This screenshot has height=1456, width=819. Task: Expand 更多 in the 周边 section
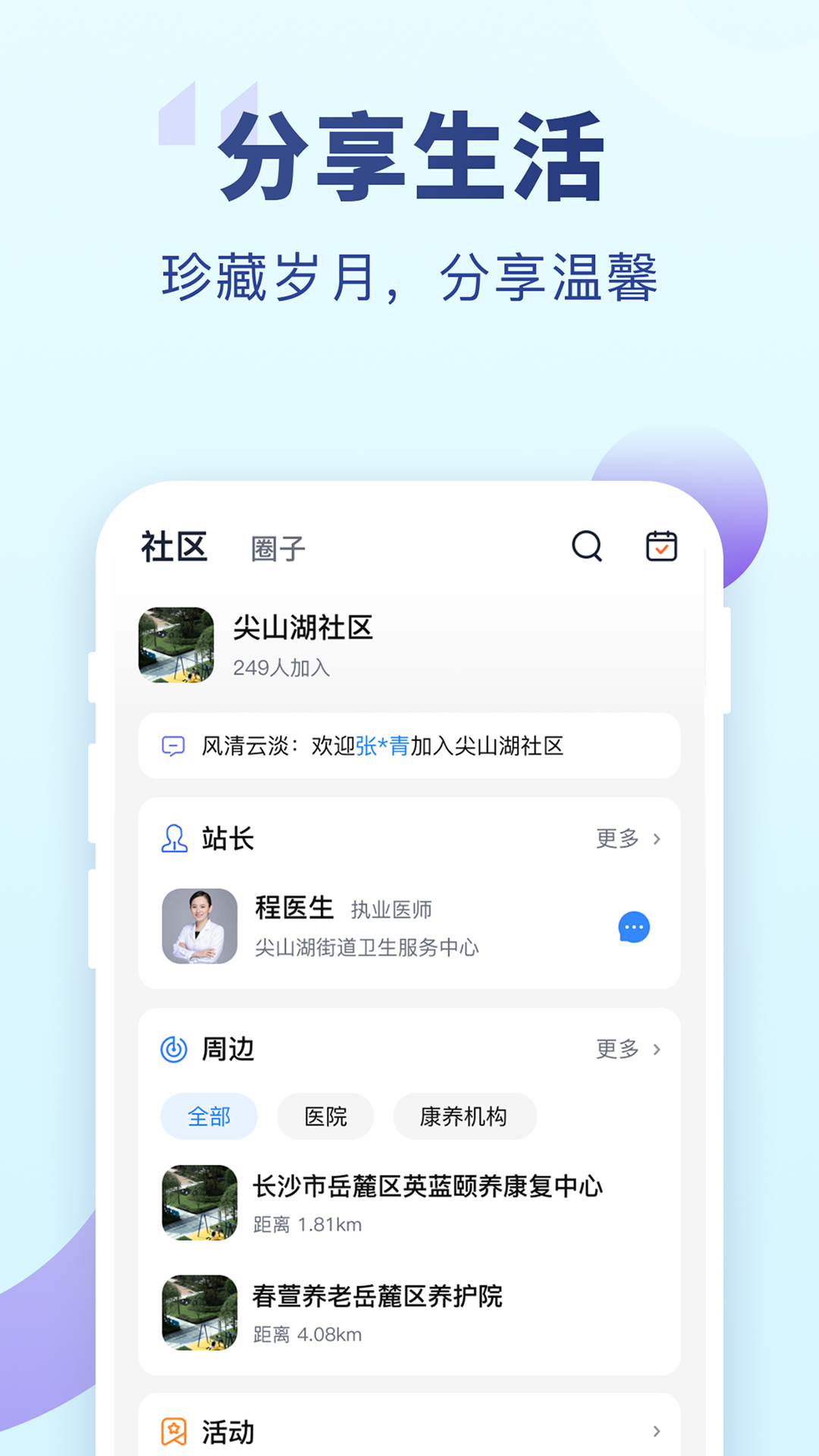[628, 1050]
